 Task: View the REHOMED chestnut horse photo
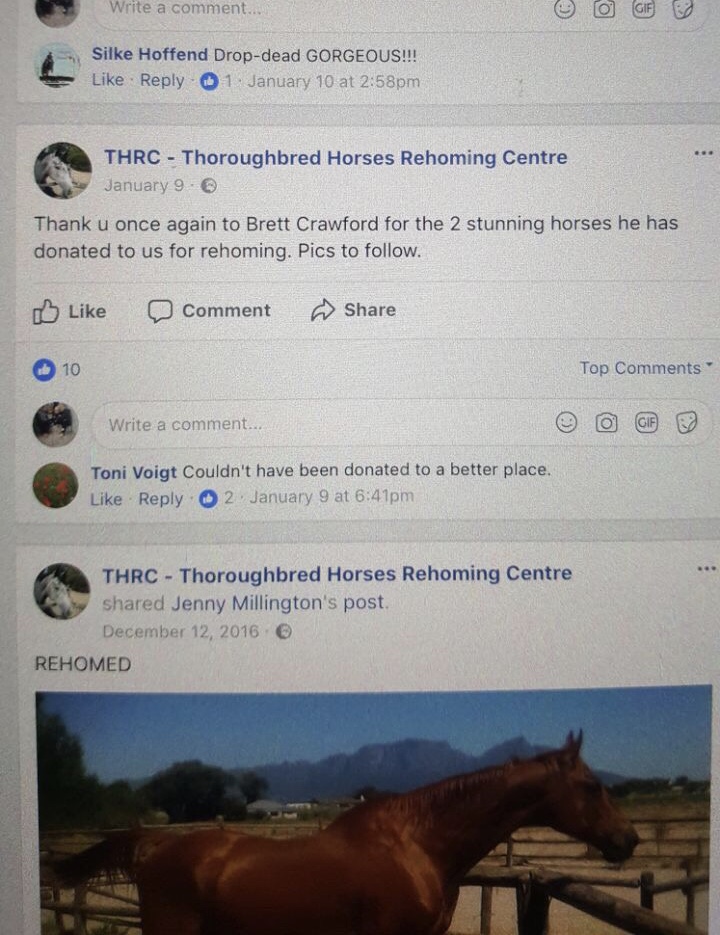(373, 808)
